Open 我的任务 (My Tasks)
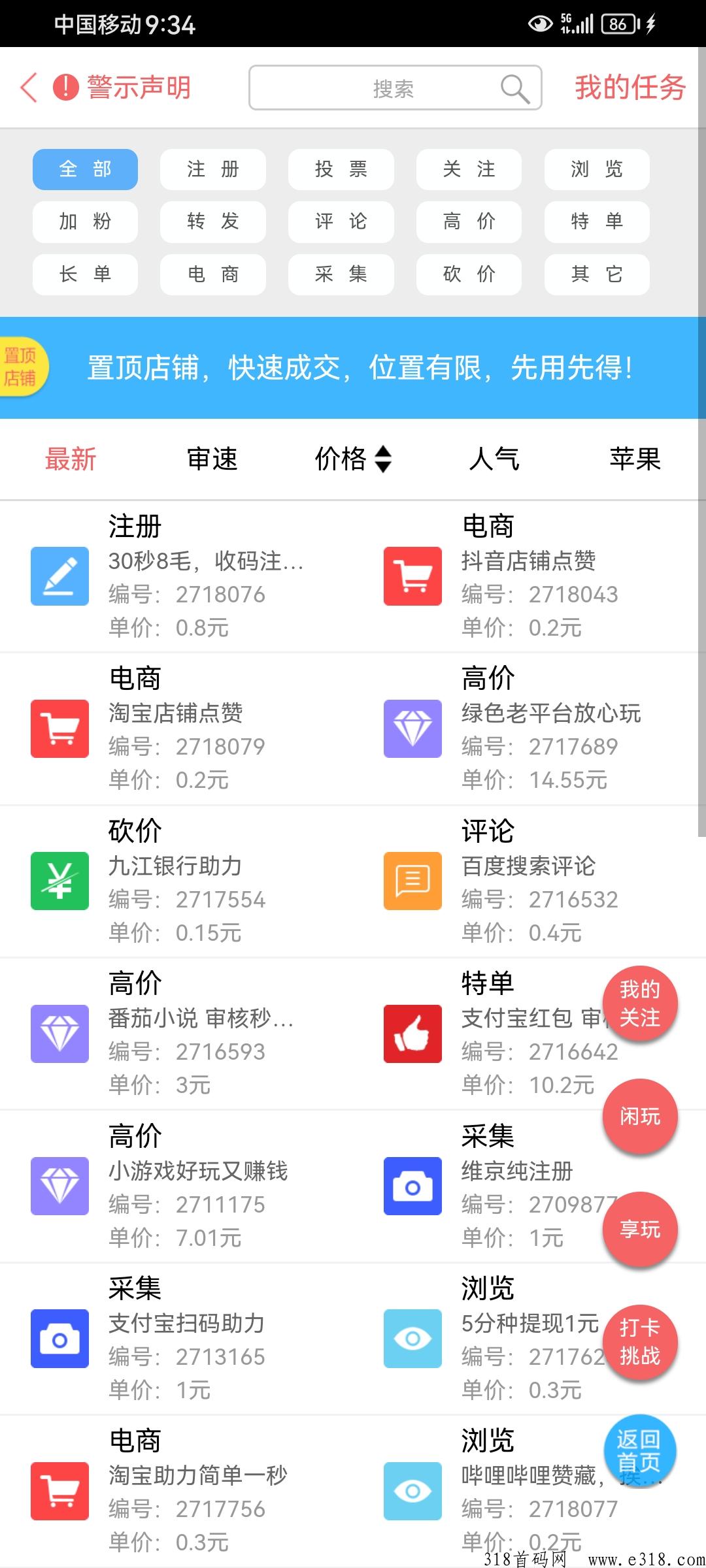Viewport: 706px width, 1568px height. 630,88
